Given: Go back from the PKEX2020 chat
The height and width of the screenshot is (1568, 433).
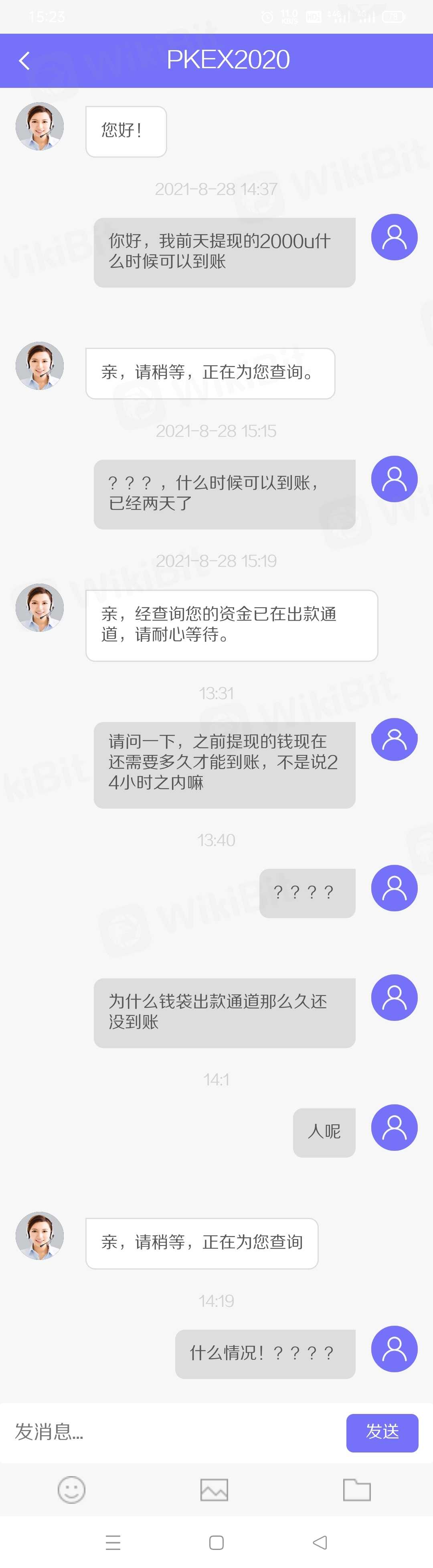Looking at the screenshot, I should [24, 60].
